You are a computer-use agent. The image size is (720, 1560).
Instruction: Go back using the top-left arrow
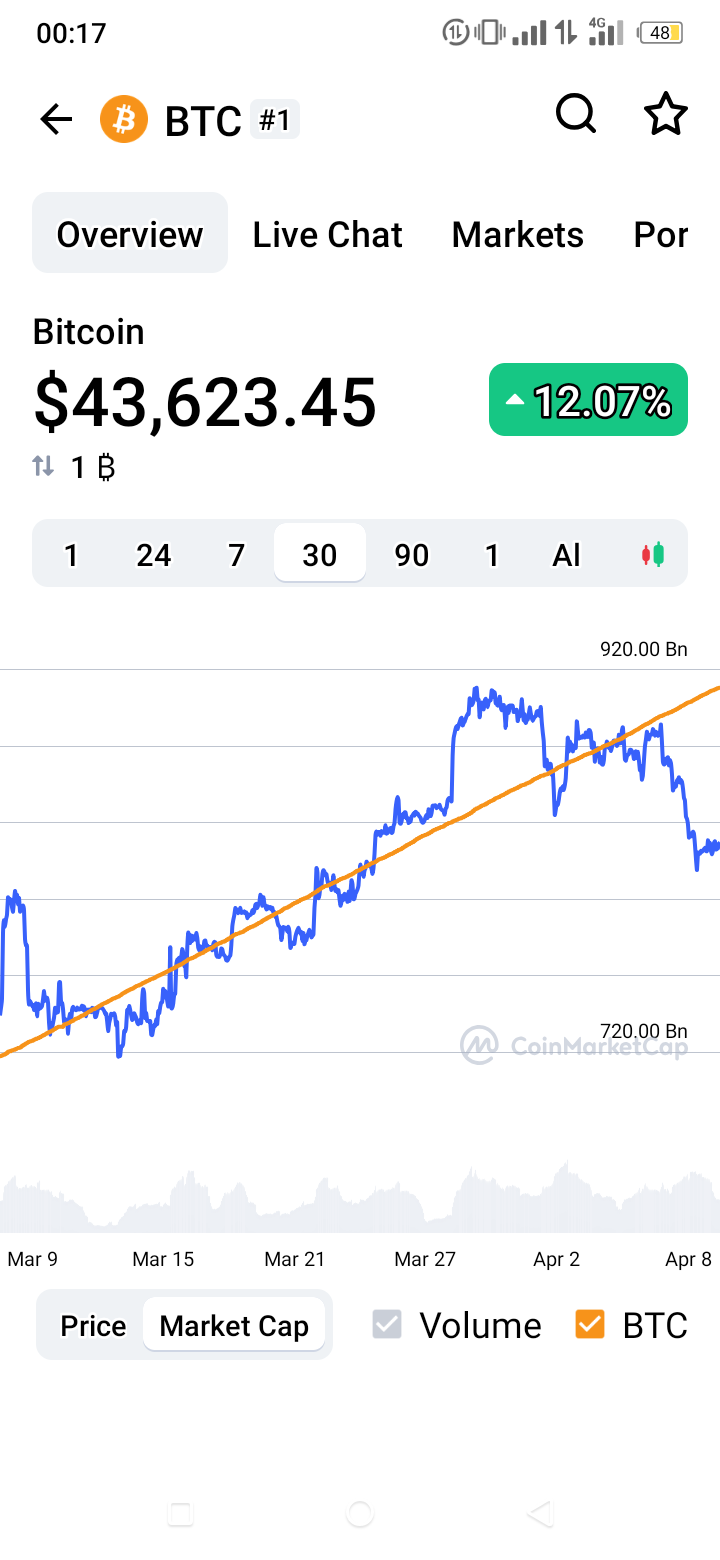pyautogui.click(x=56, y=120)
